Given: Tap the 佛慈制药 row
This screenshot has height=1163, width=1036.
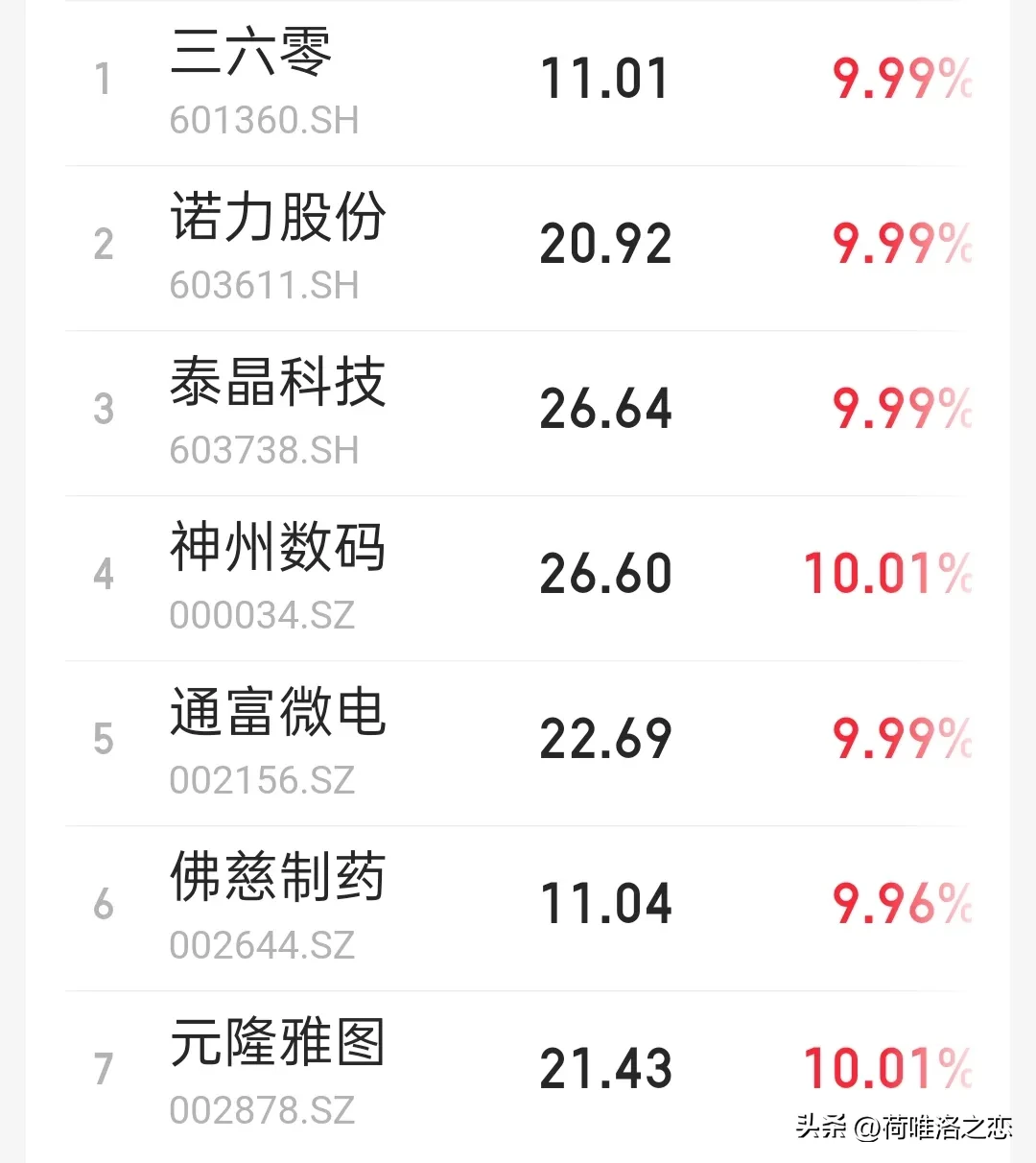Looking at the screenshot, I should tap(518, 909).
